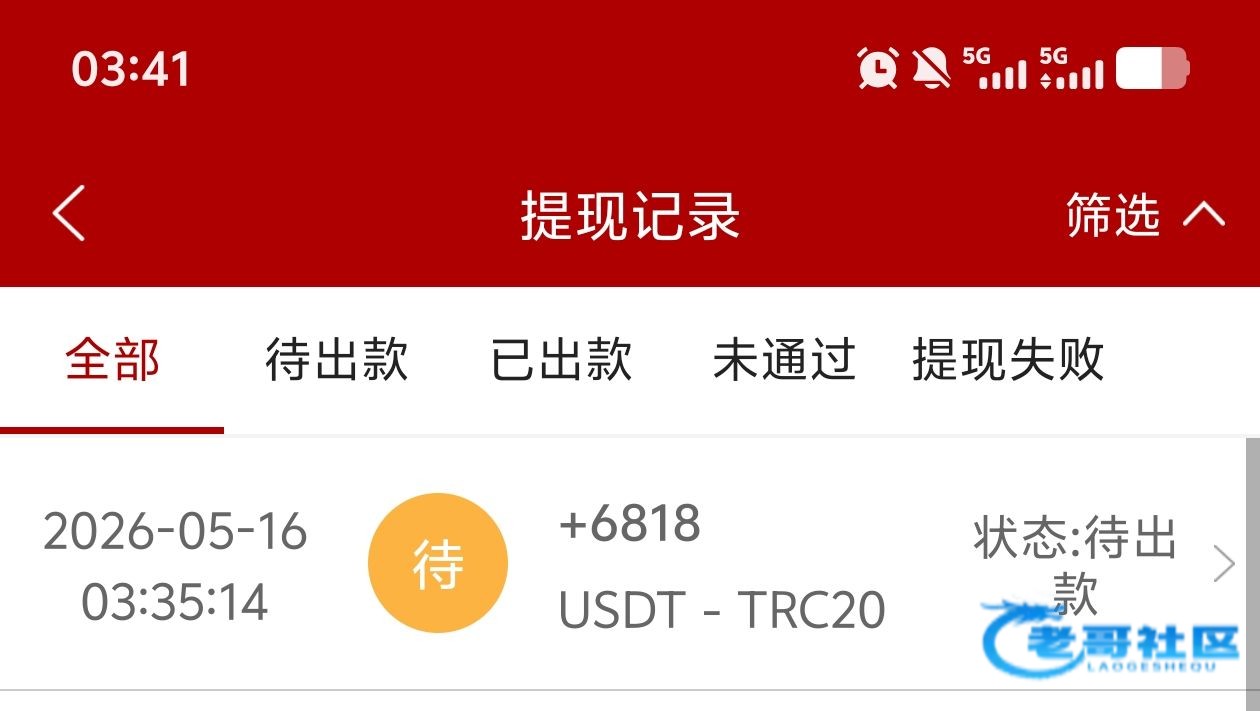View the 提现失败 tab
This screenshot has height=711, width=1260.
click(1008, 360)
